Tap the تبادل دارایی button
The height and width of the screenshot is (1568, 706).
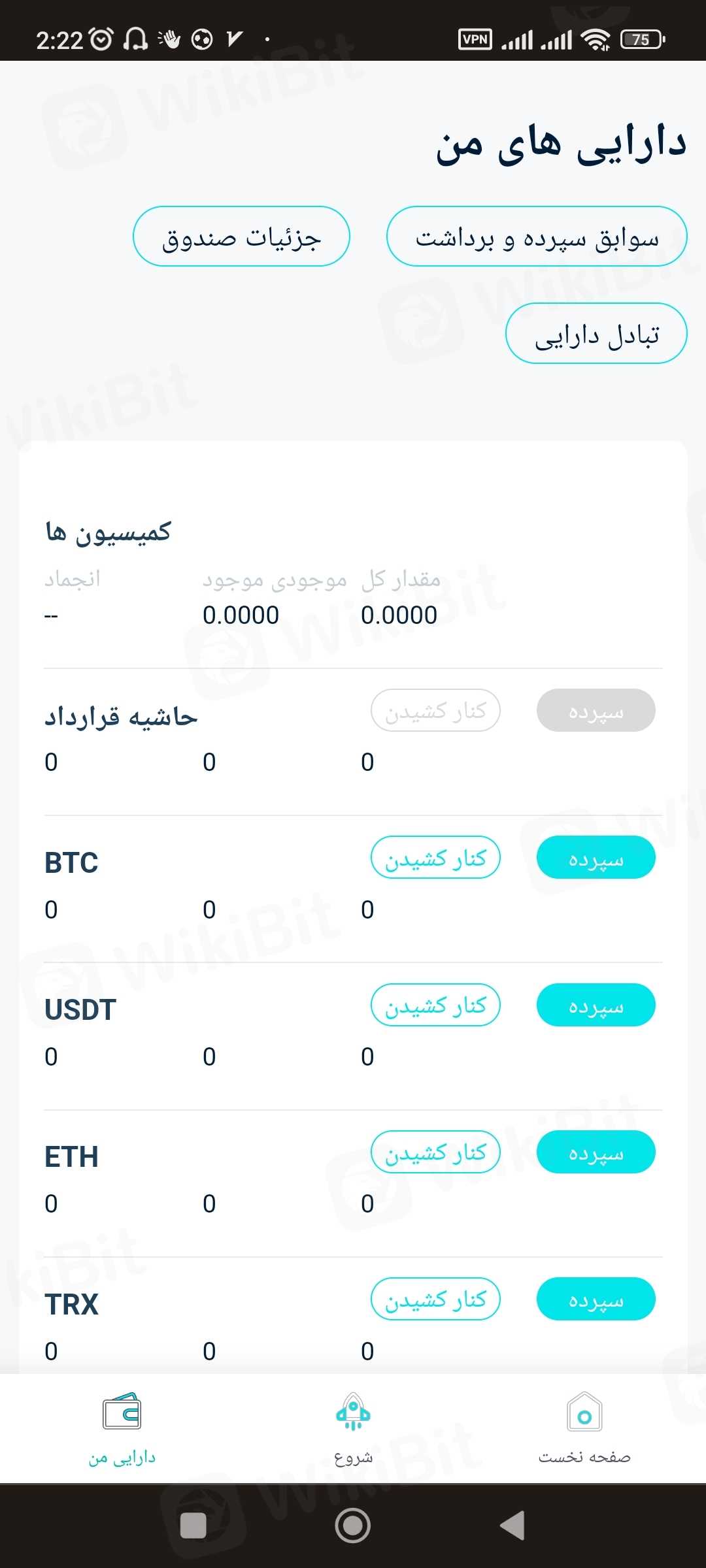click(x=596, y=333)
